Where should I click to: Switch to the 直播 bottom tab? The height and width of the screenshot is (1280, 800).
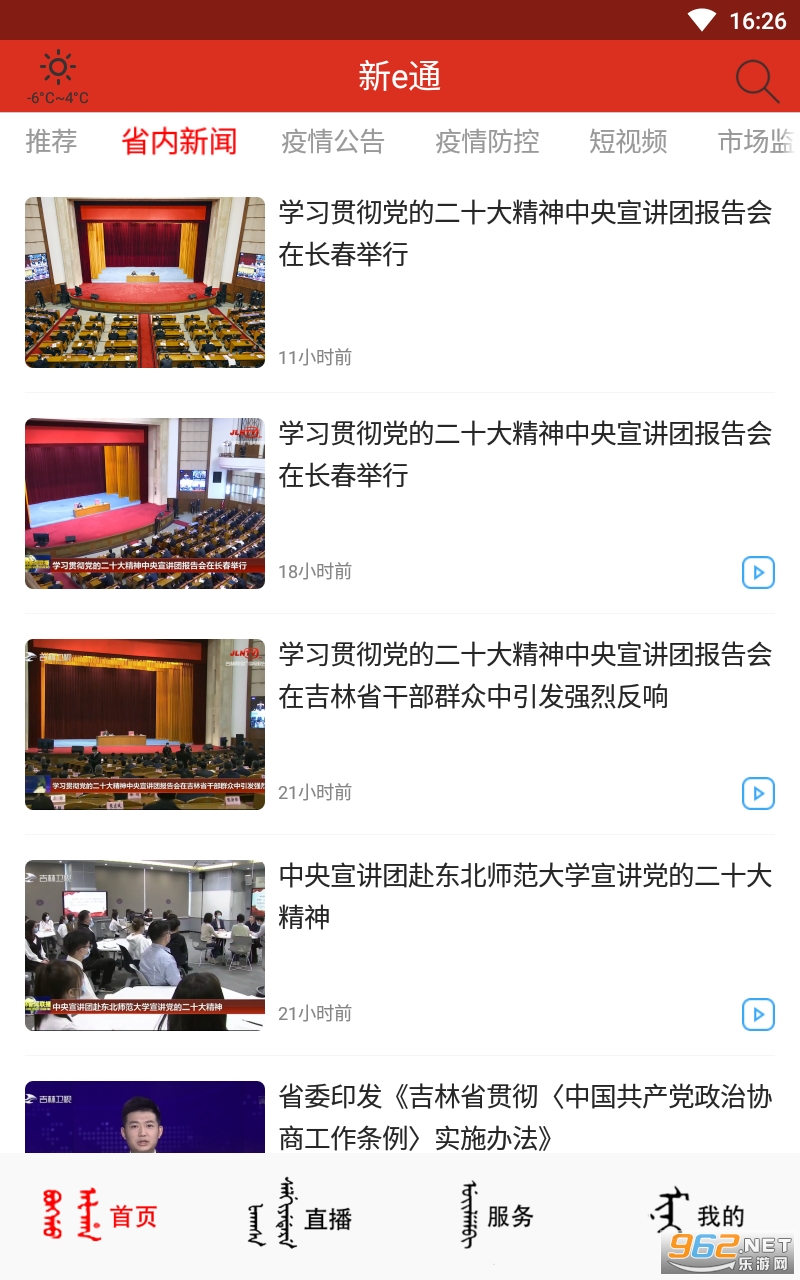tap(300, 1215)
